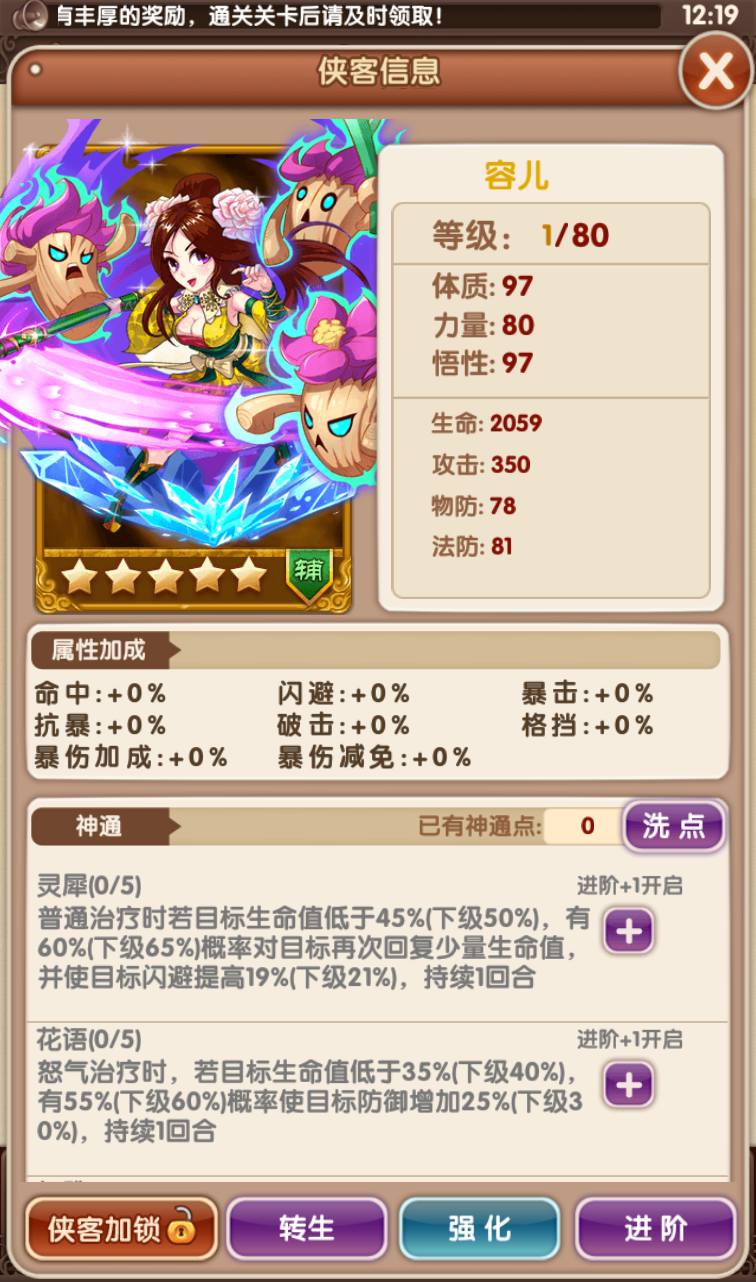Open the 进阶 advance screen
Viewport: 756px width, 1282px height.
(655, 1228)
